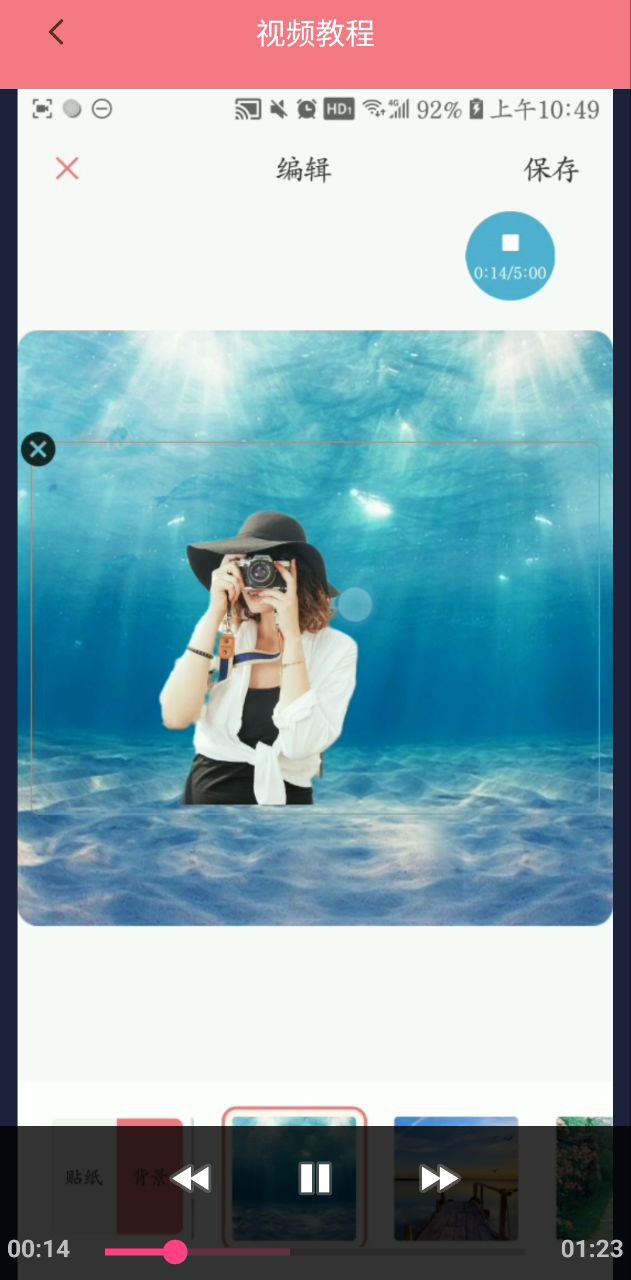Fast-forward the tutorial video

click(439, 1178)
